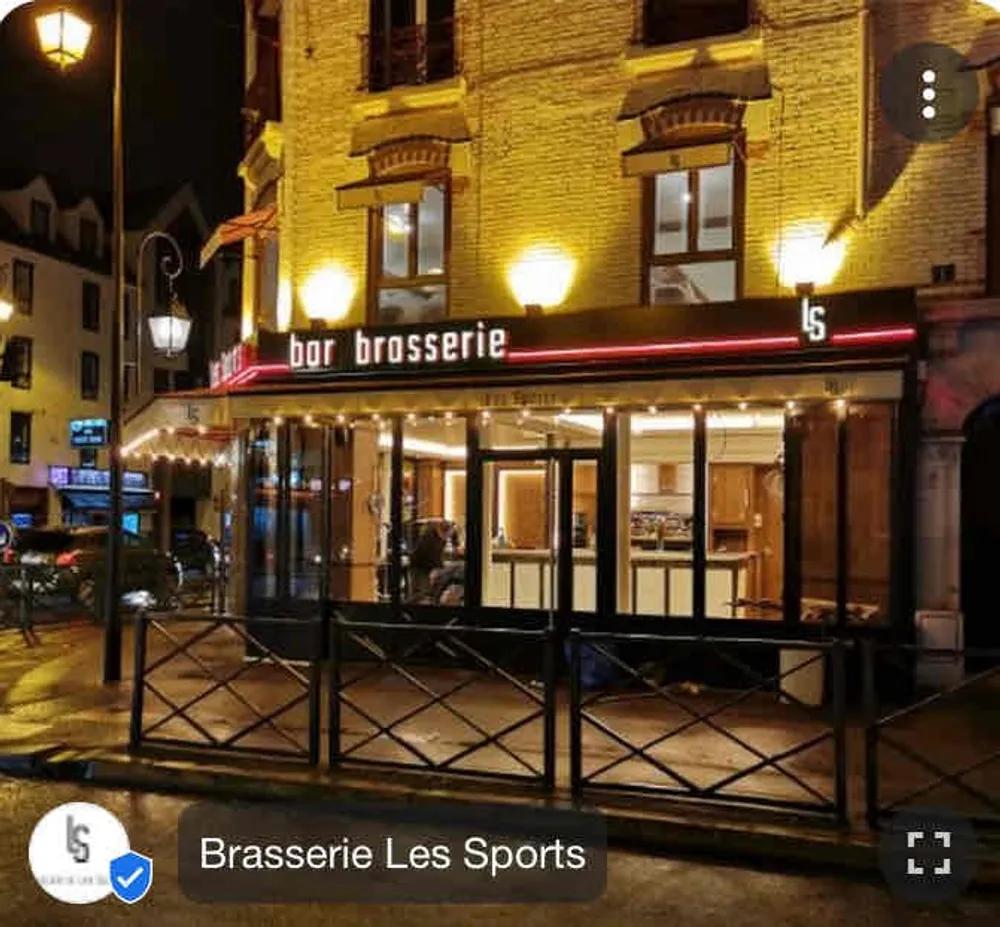Expand the photo to fullscreen
This screenshot has width=1000, height=927.
coord(928,853)
